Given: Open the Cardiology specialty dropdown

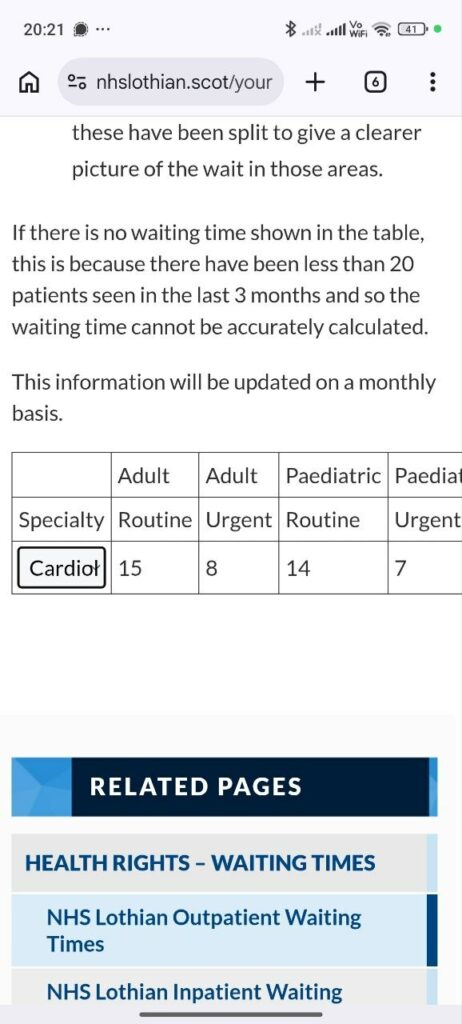Looking at the screenshot, I should click(x=61, y=568).
